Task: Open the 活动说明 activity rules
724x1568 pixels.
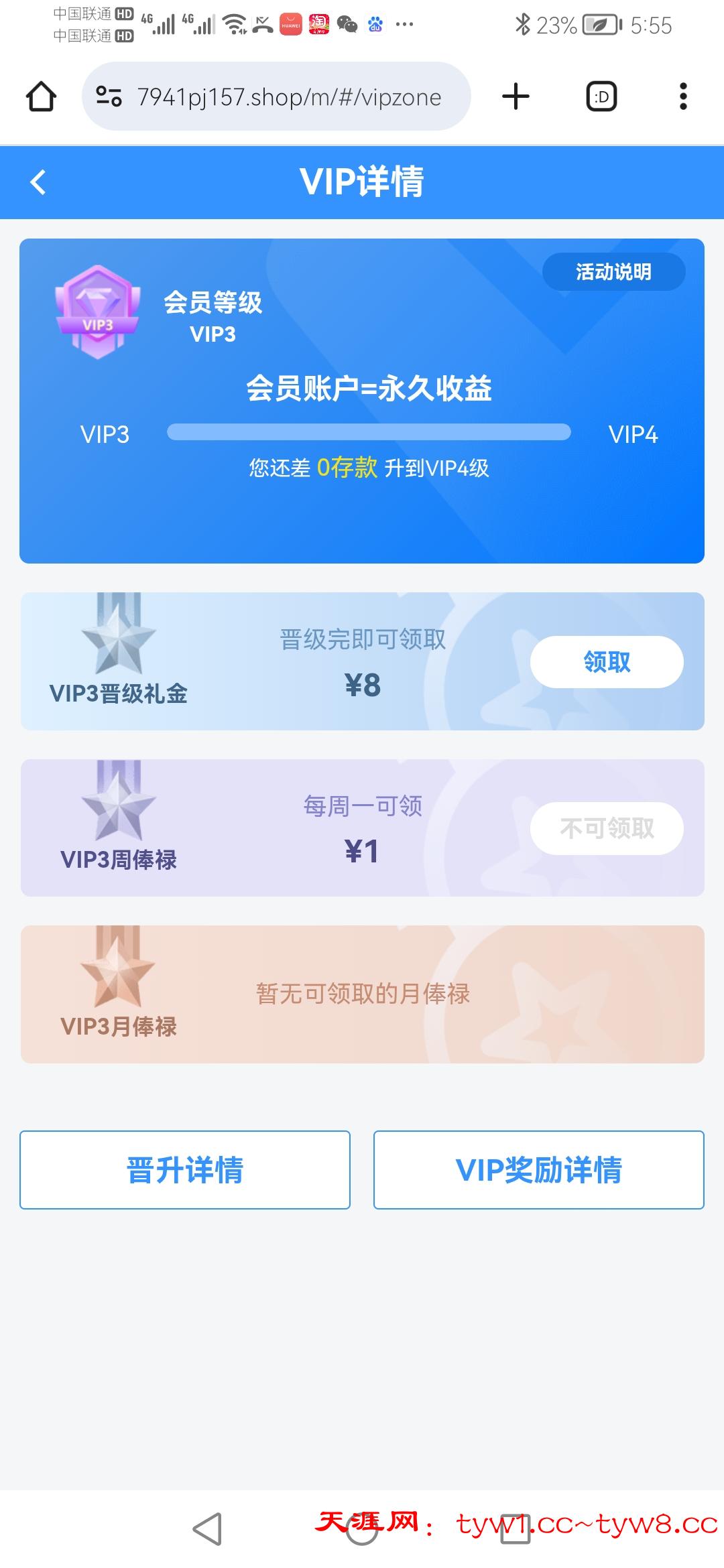Action: pyautogui.click(x=613, y=272)
